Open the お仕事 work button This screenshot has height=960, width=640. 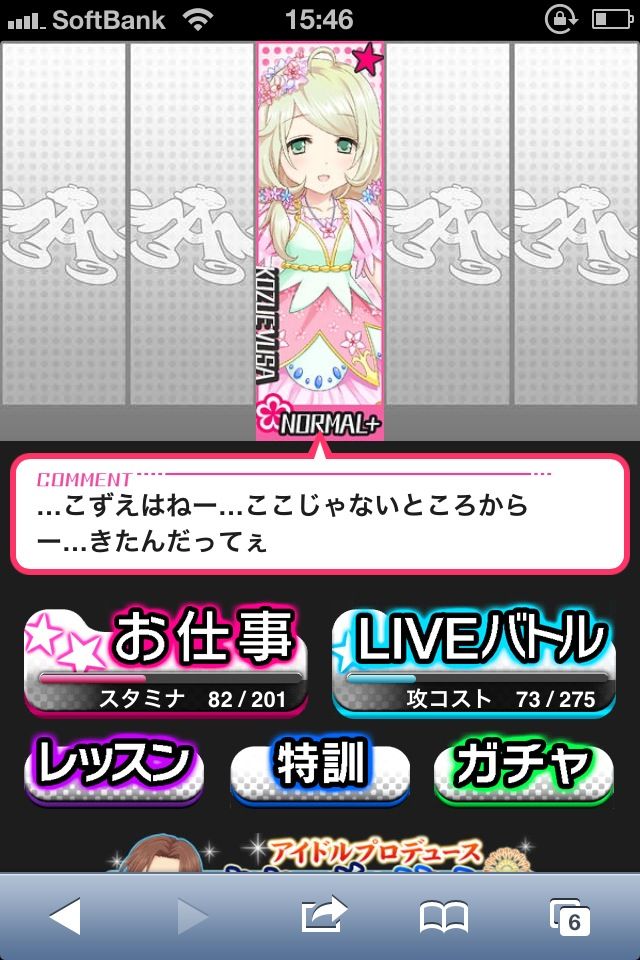click(165, 661)
